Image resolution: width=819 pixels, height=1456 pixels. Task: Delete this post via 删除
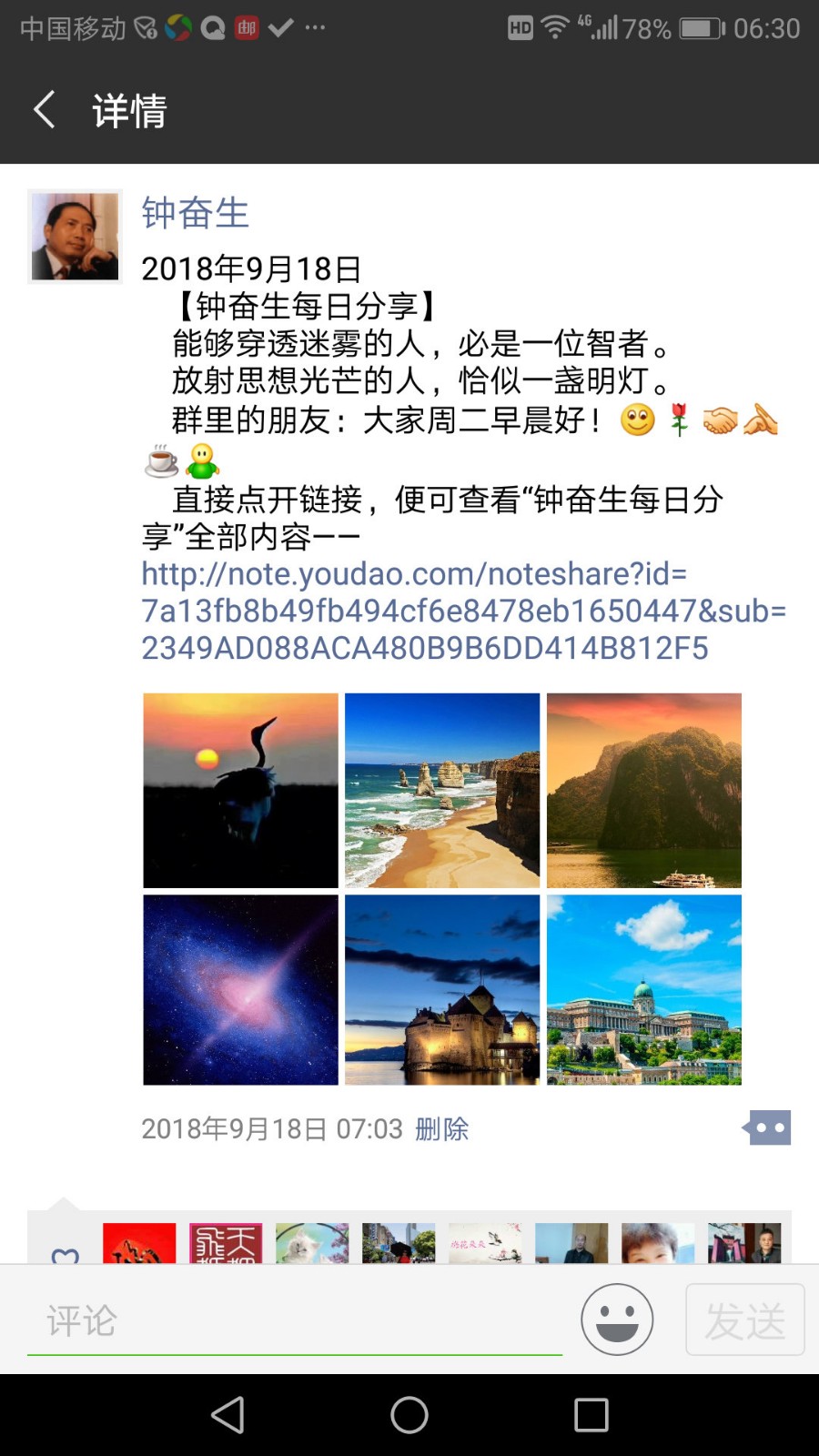(442, 1129)
